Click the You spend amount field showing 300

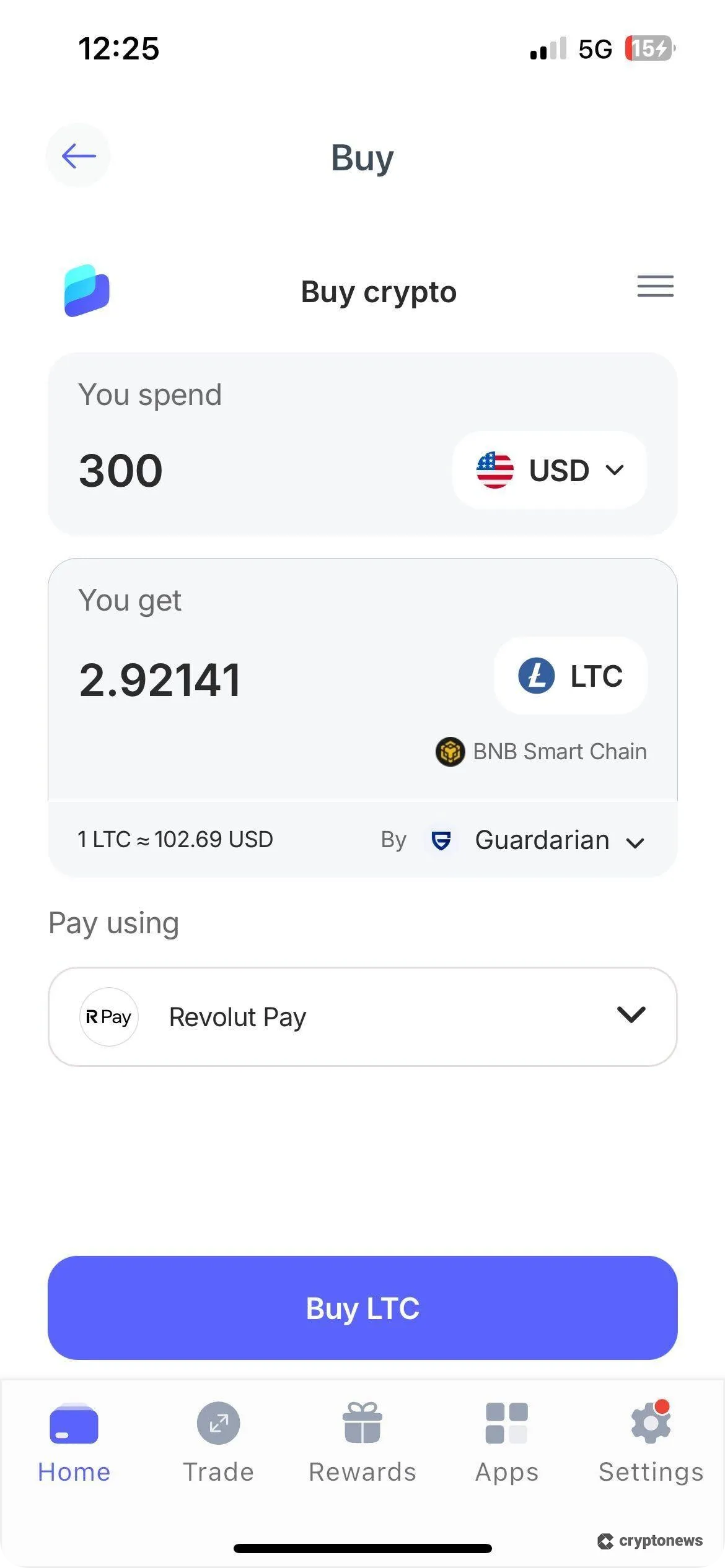pos(121,471)
